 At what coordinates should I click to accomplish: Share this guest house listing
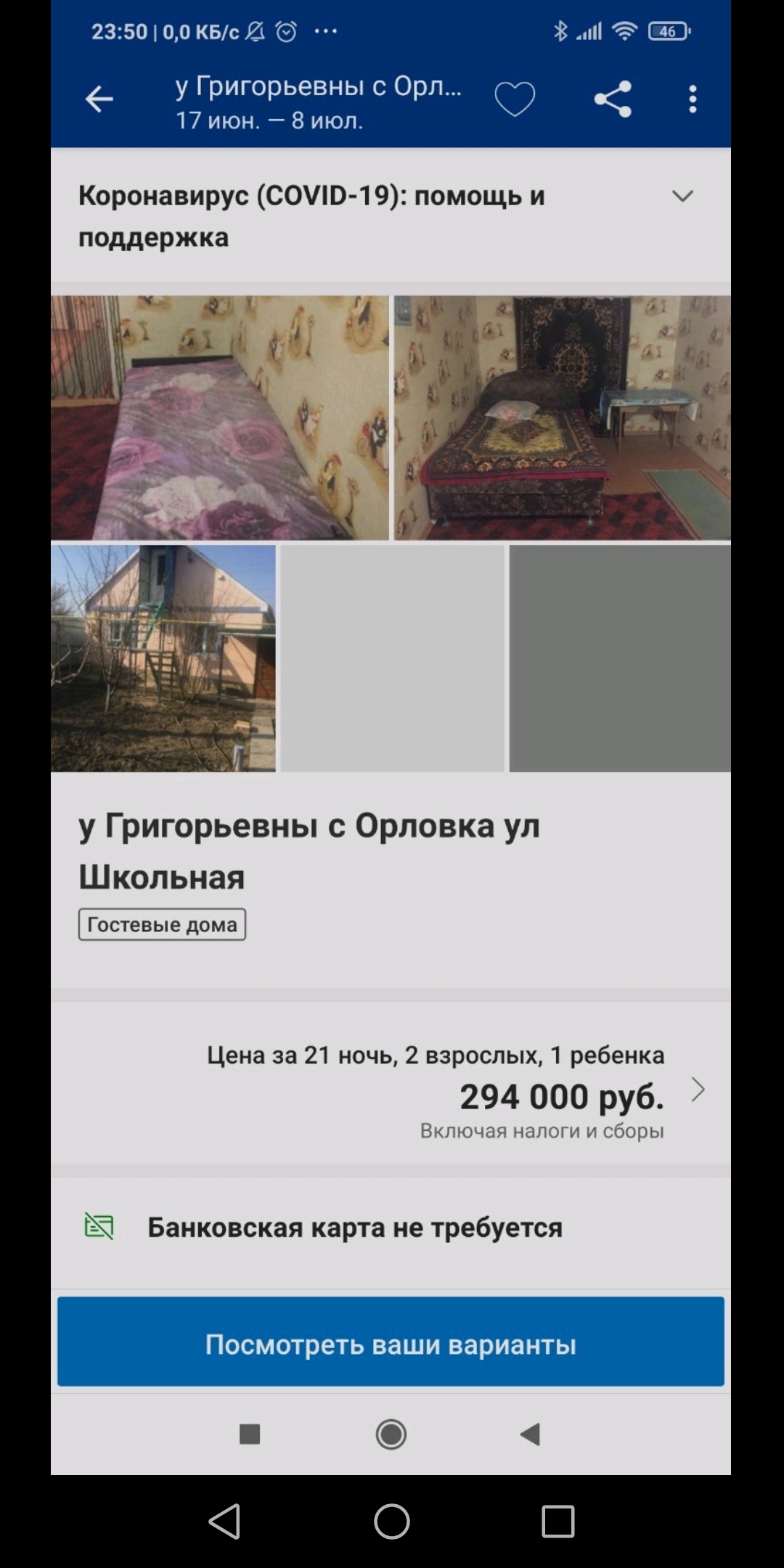tap(613, 99)
